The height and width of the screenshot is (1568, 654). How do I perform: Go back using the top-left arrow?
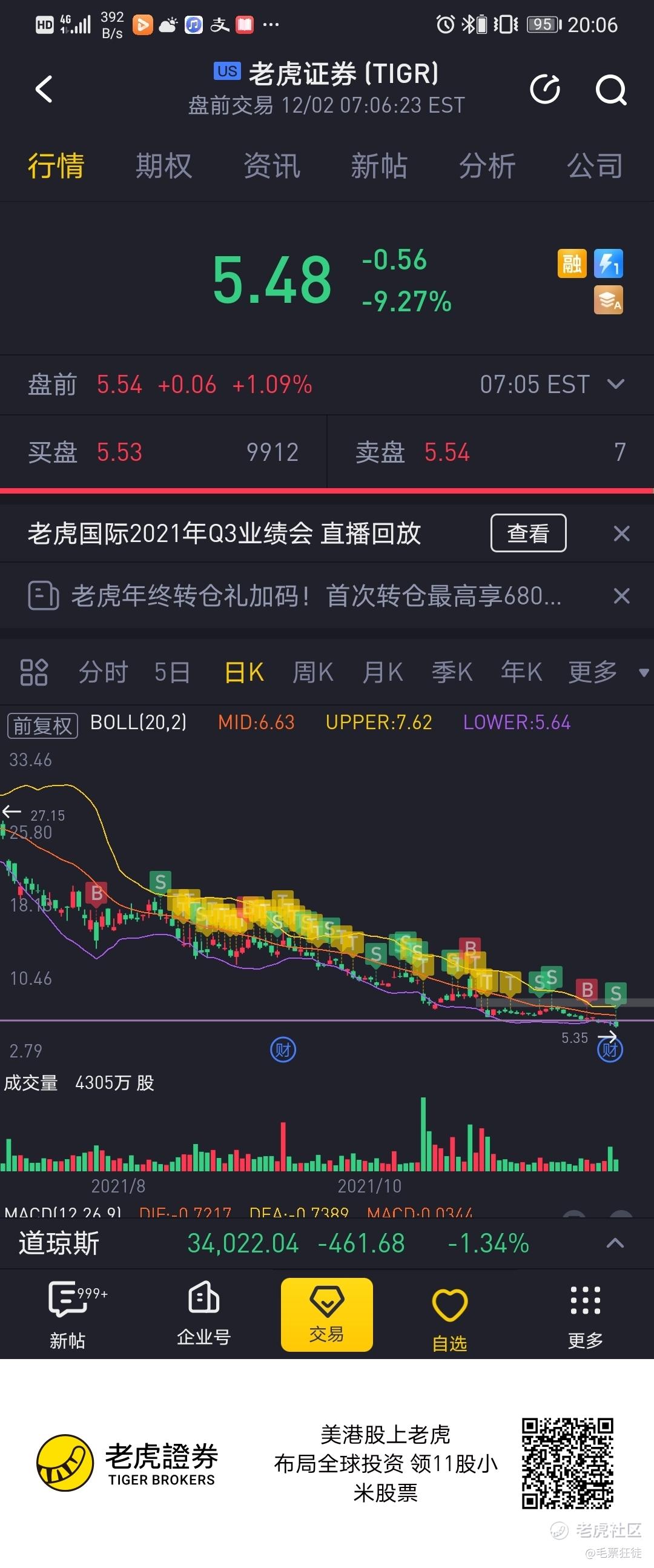coord(44,90)
